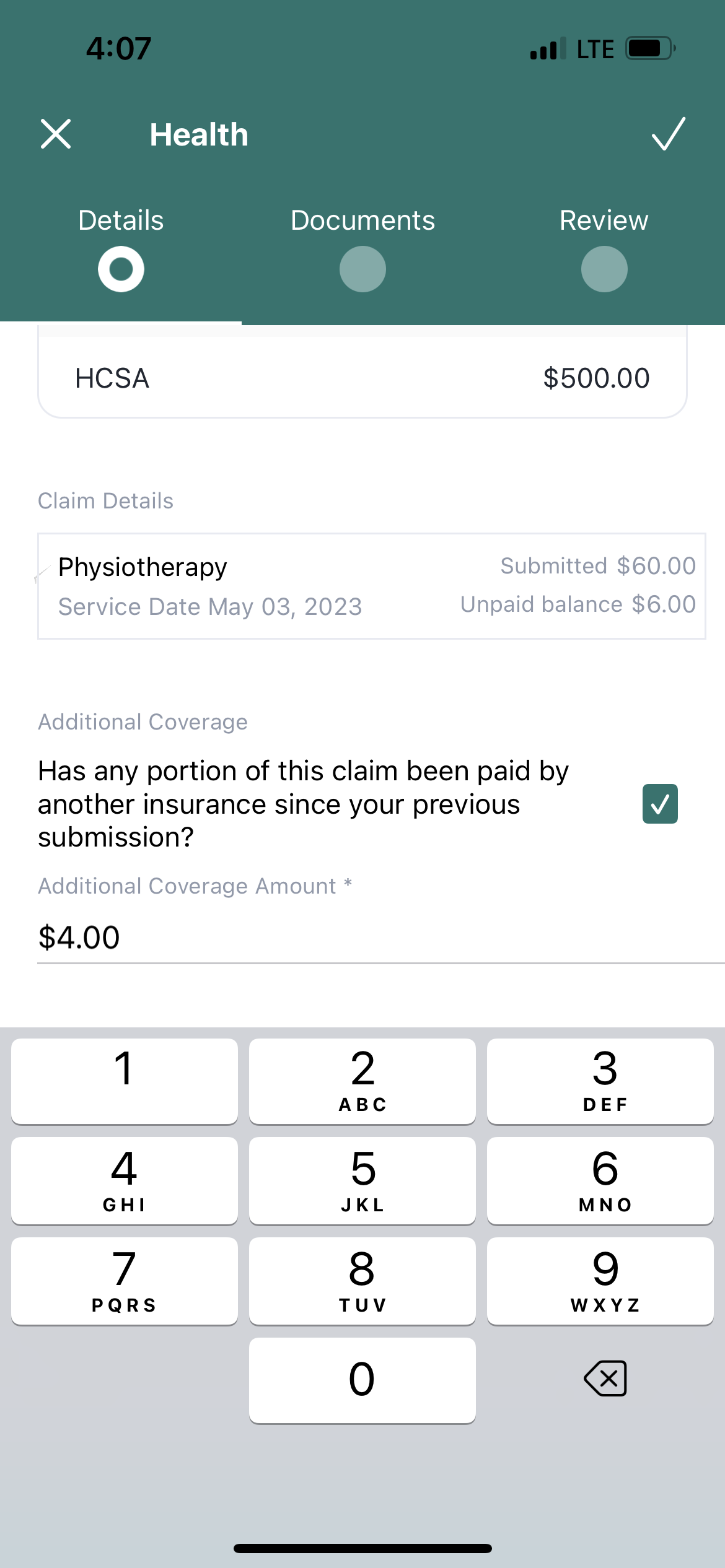Screen dimensions: 725x1568
Task: Switch to the Review step
Action: [x=604, y=248]
